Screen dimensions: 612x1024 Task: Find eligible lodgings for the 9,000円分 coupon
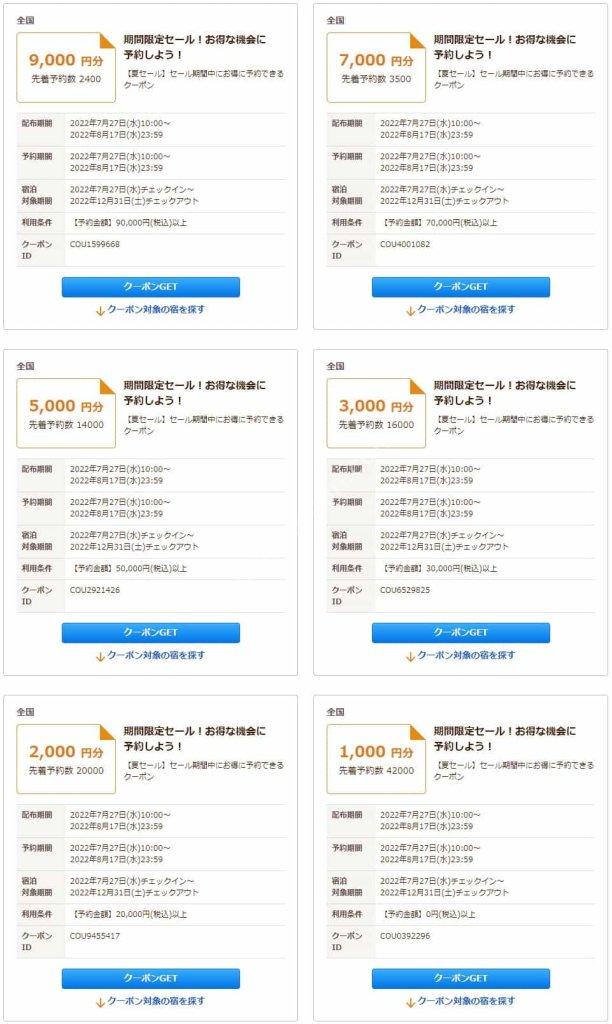click(150, 310)
